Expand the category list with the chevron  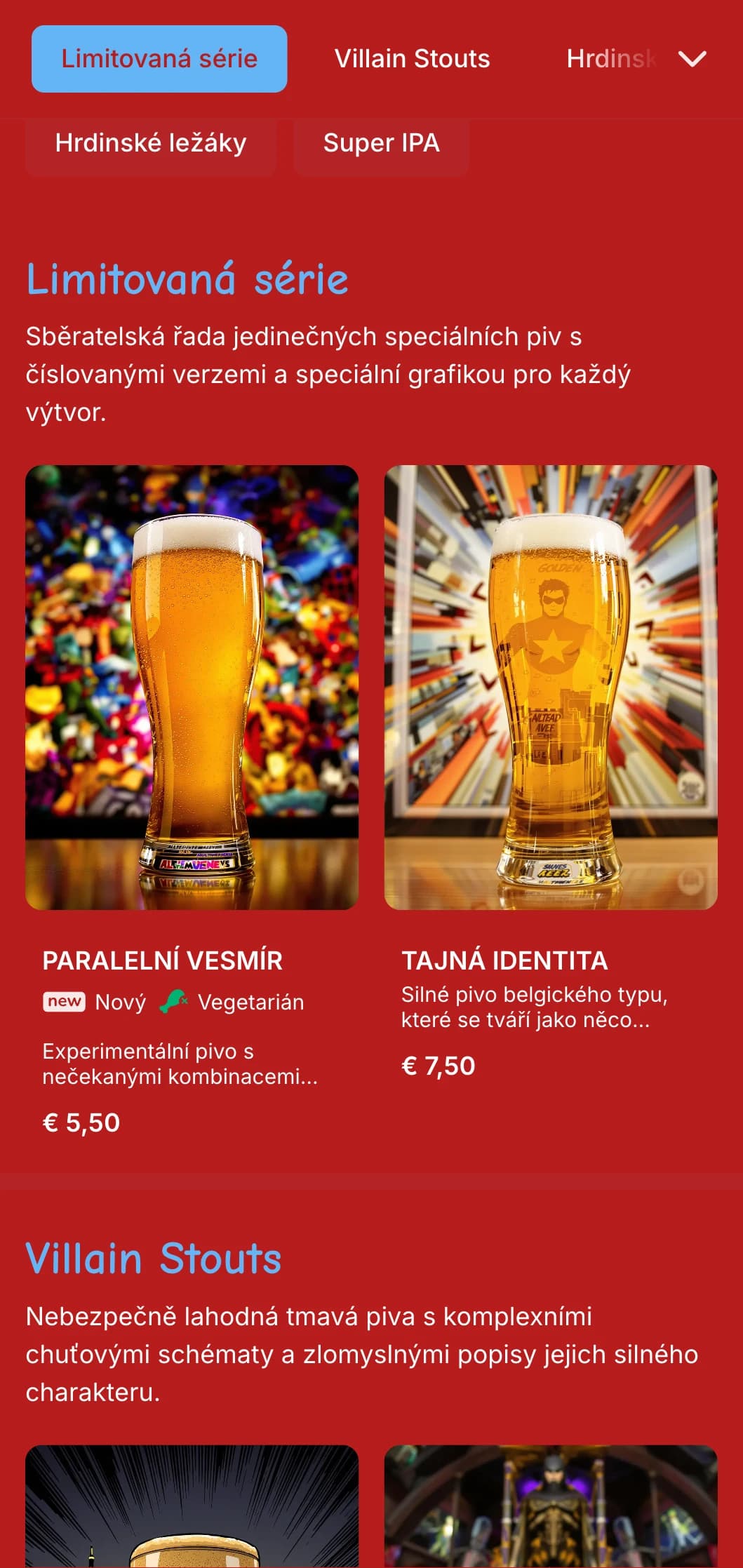(x=692, y=59)
